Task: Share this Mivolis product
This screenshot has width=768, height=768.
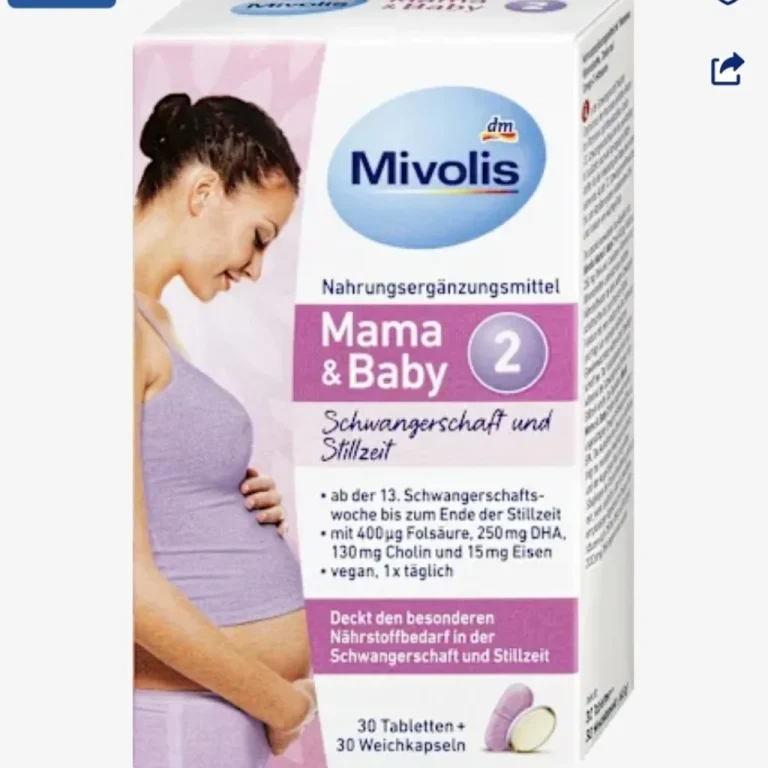Action: [x=727, y=68]
